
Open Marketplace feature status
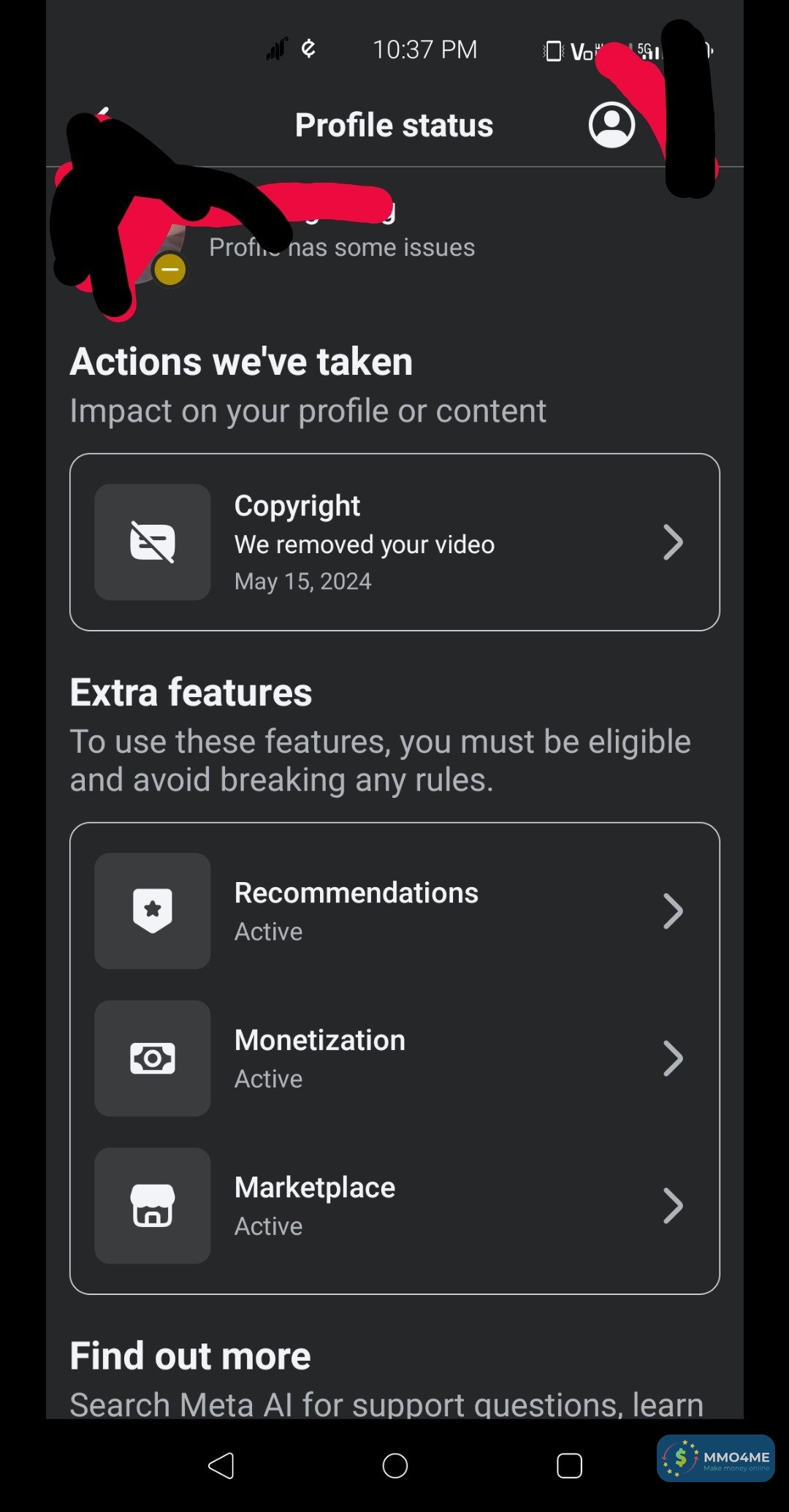click(x=394, y=1206)
